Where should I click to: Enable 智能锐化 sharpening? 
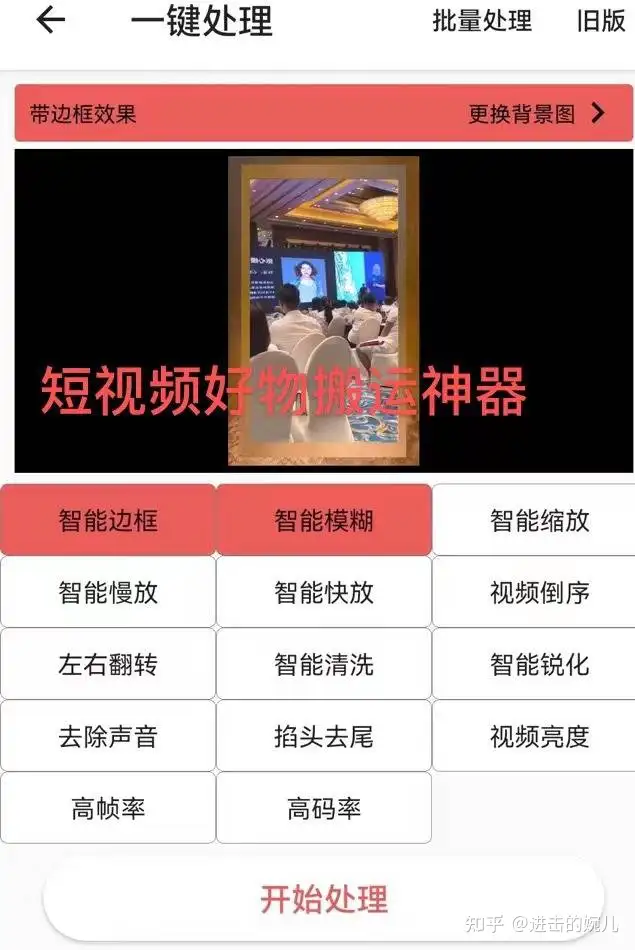click(x=539, y=665)
